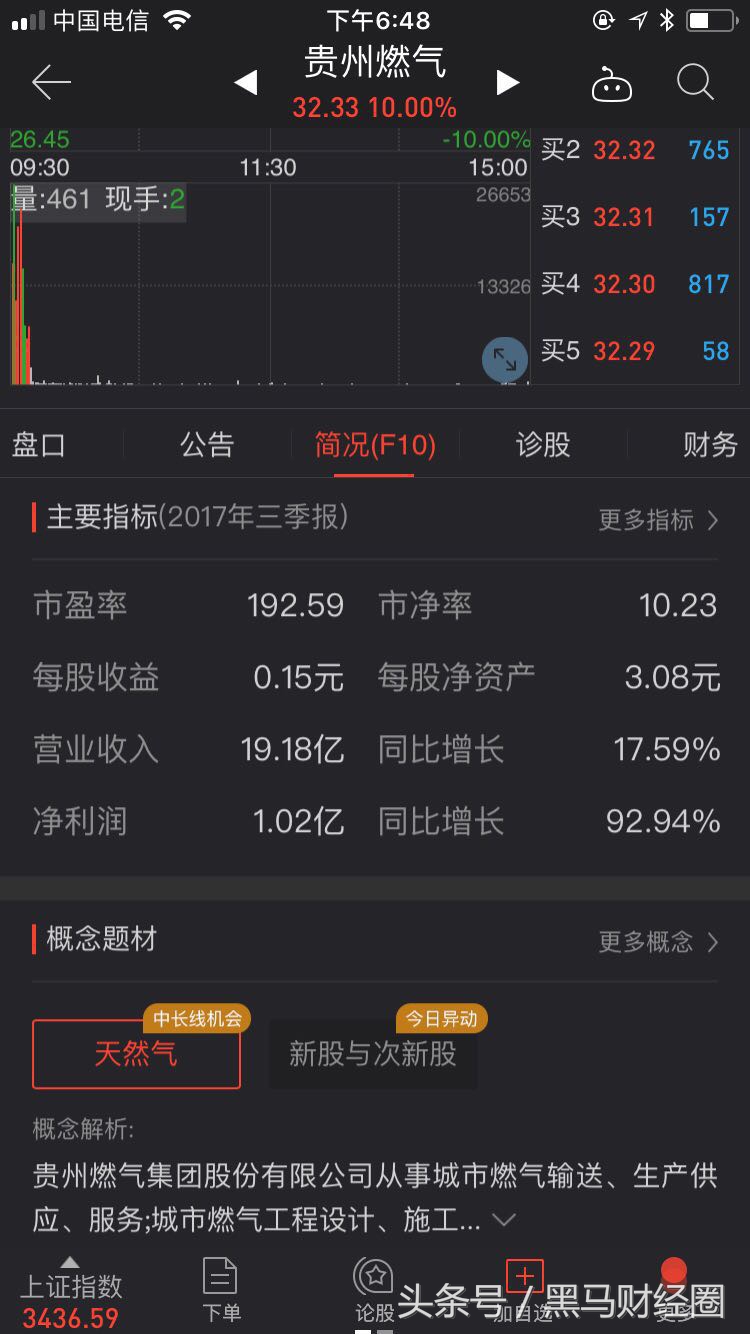Open the 盘口 order book section
750x1334 pixels.
point(38,445)
